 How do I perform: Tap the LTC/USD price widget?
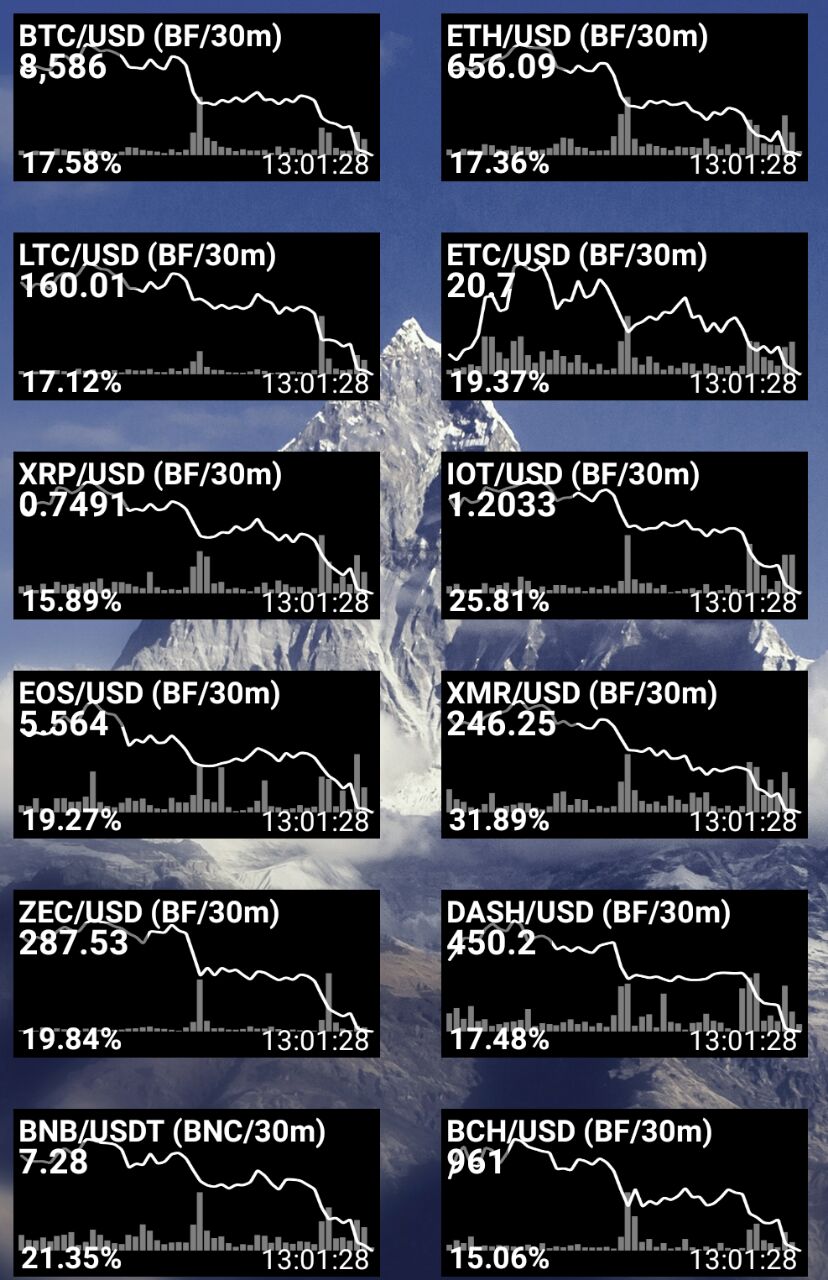197,316
